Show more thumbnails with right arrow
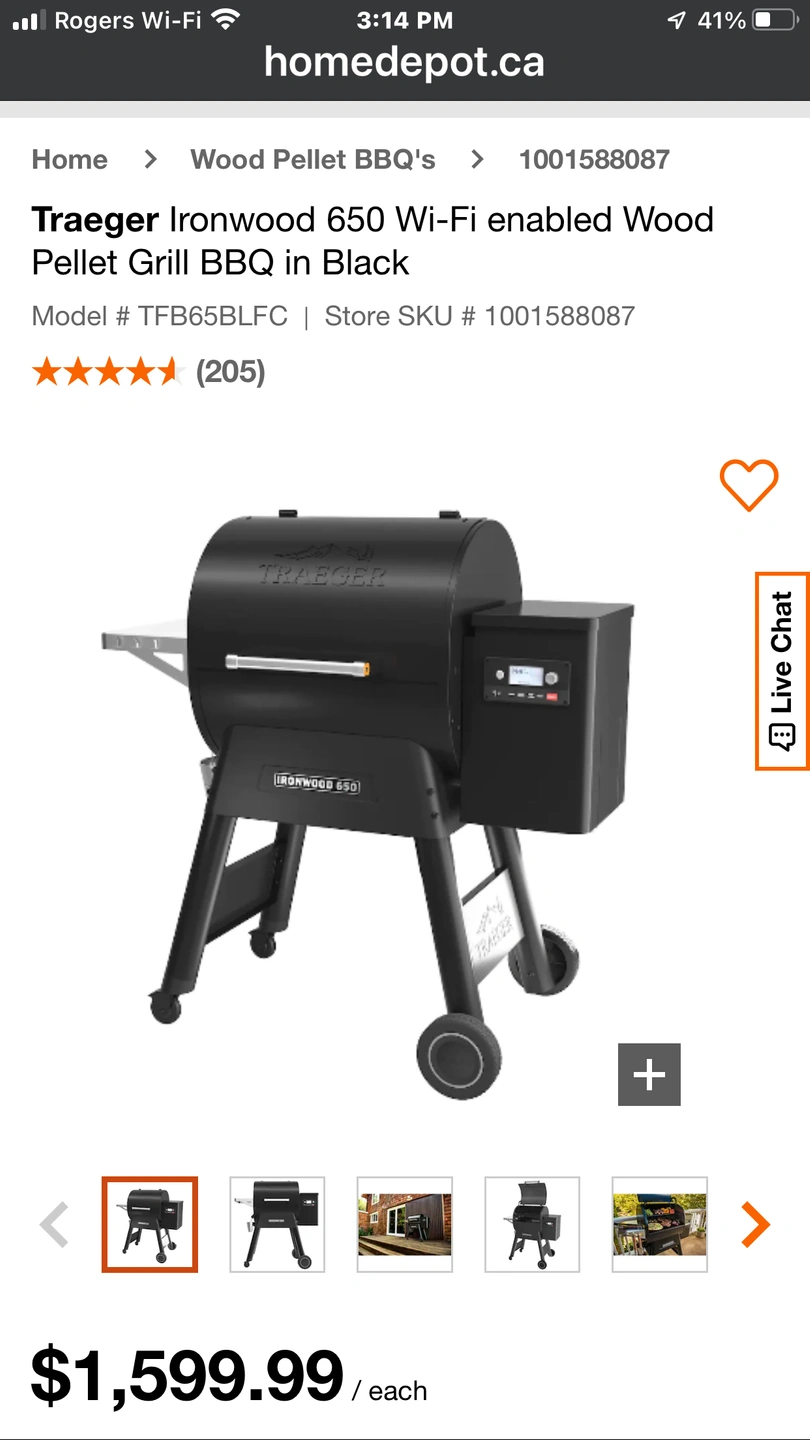Screen dimensions: 810x1440 (756, 1225)
